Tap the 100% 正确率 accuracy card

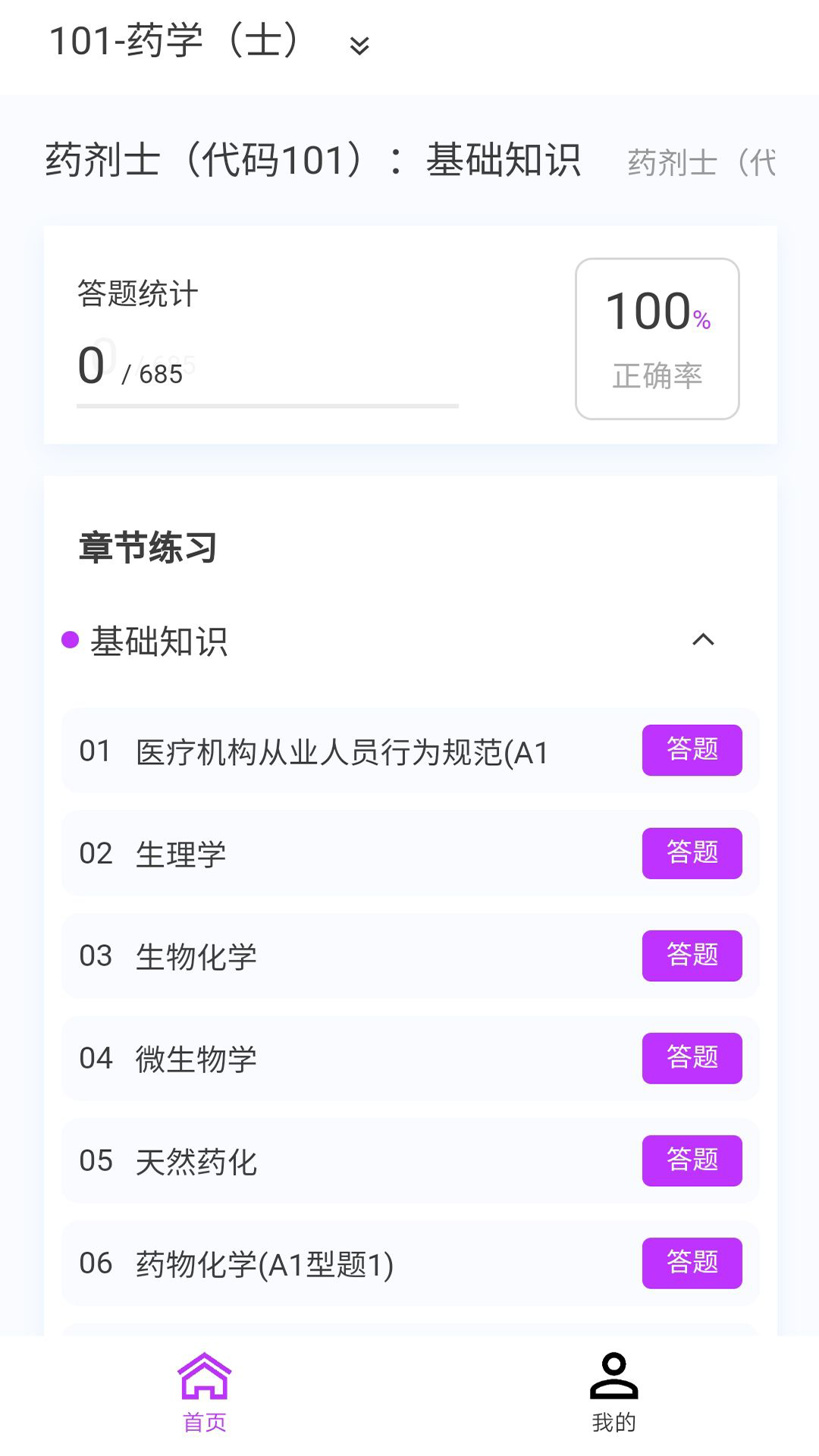click(x=657, y=336)
